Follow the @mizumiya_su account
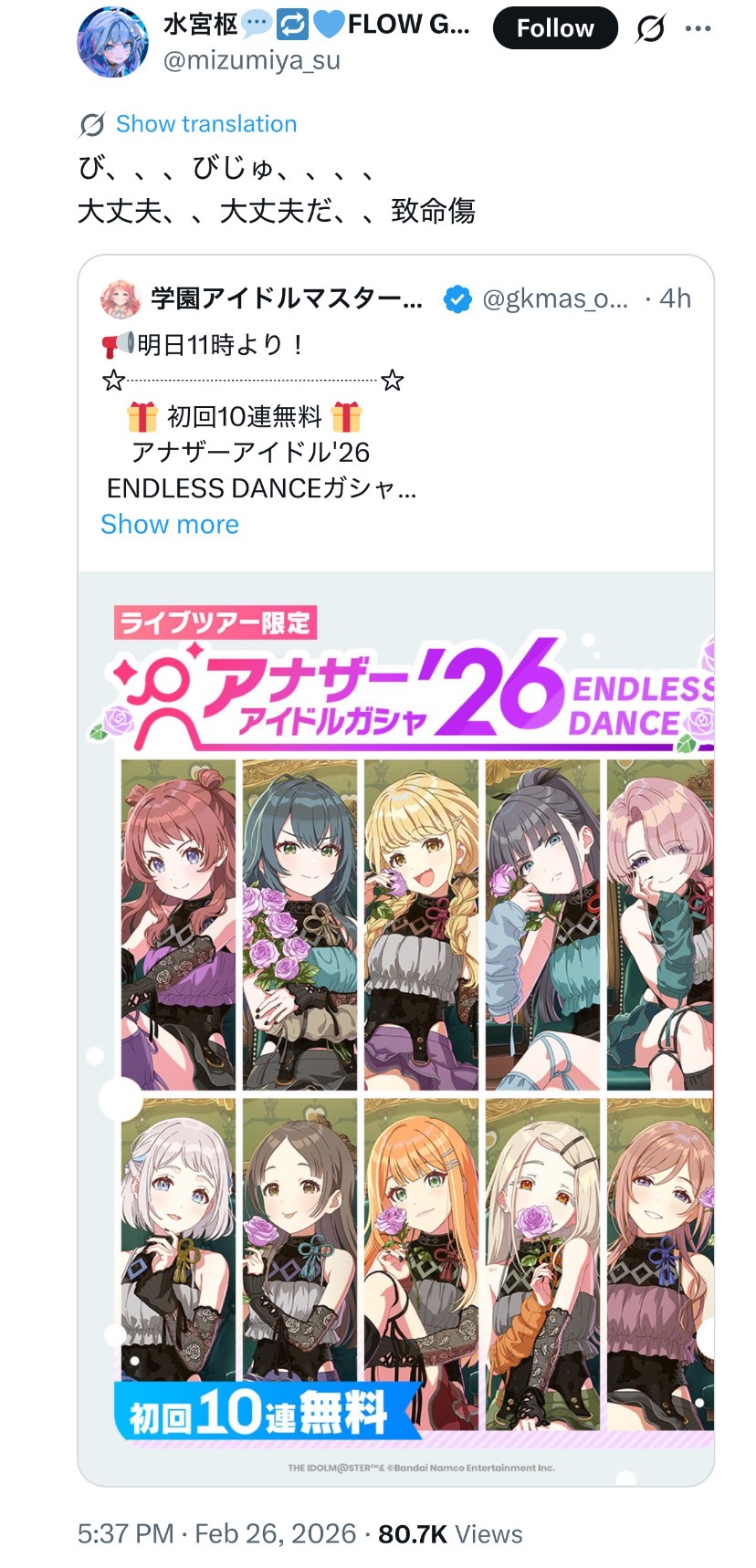 click(x=554, y=28)
